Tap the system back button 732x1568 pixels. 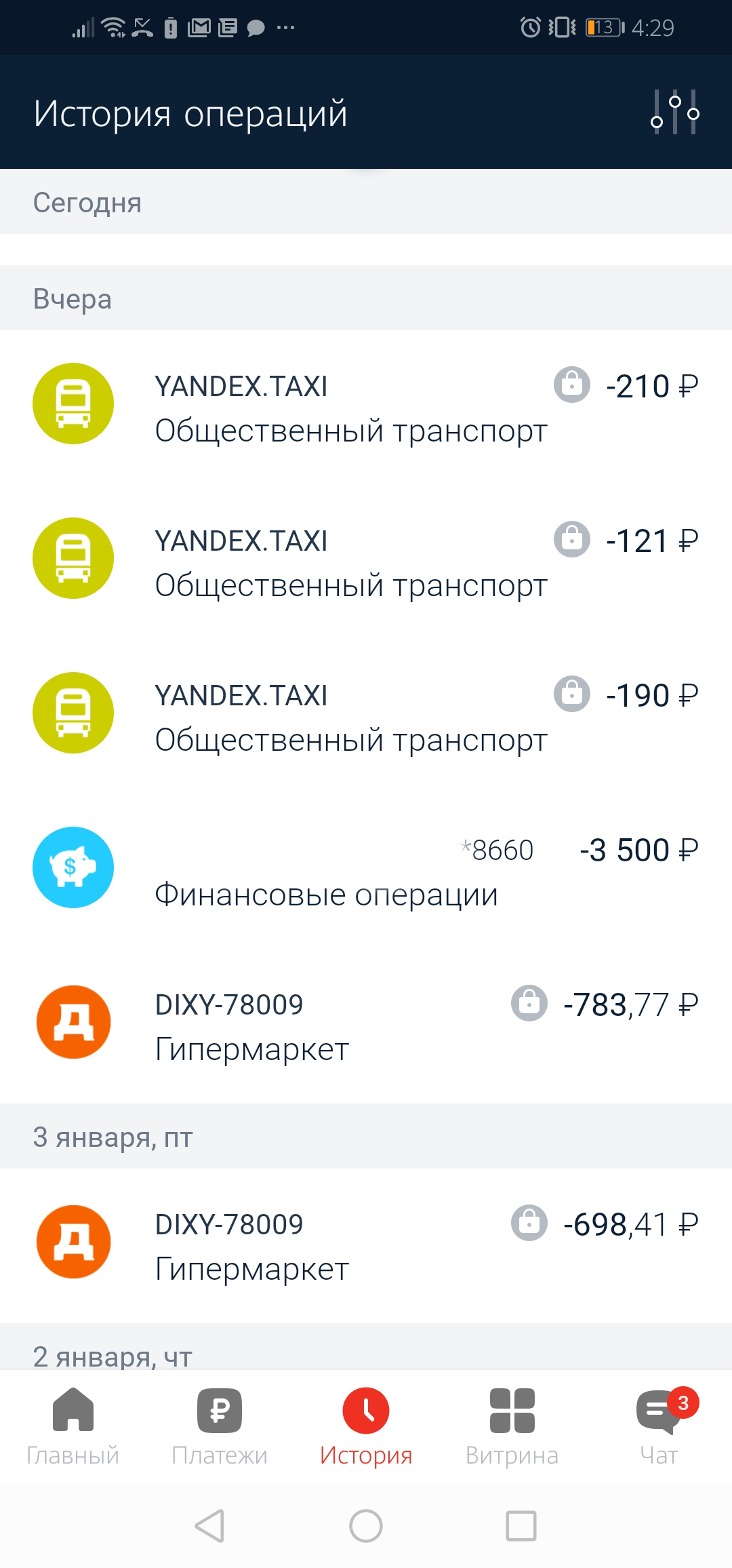click(209, 1526)
